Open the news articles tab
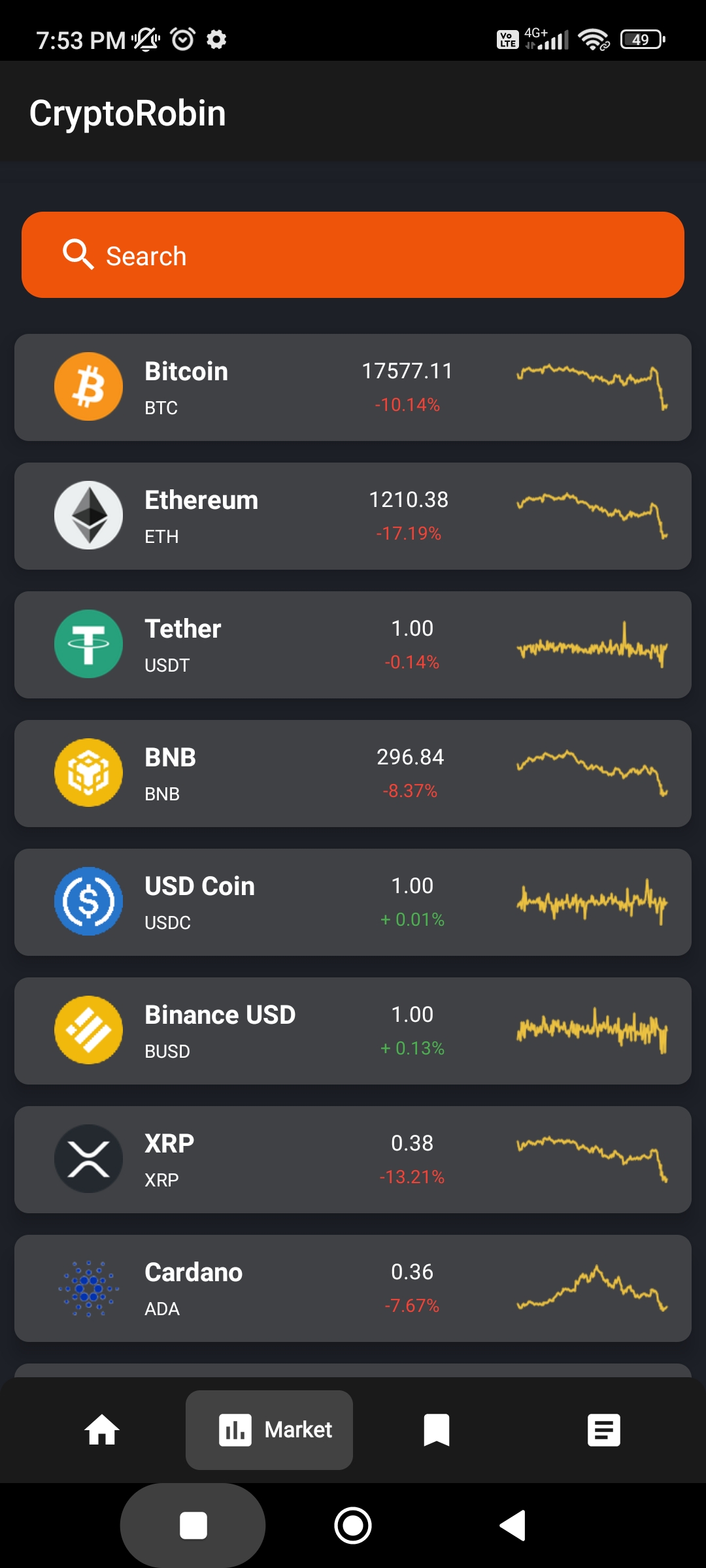Viewport: 706px width, 1568px height. point(604,1430)
